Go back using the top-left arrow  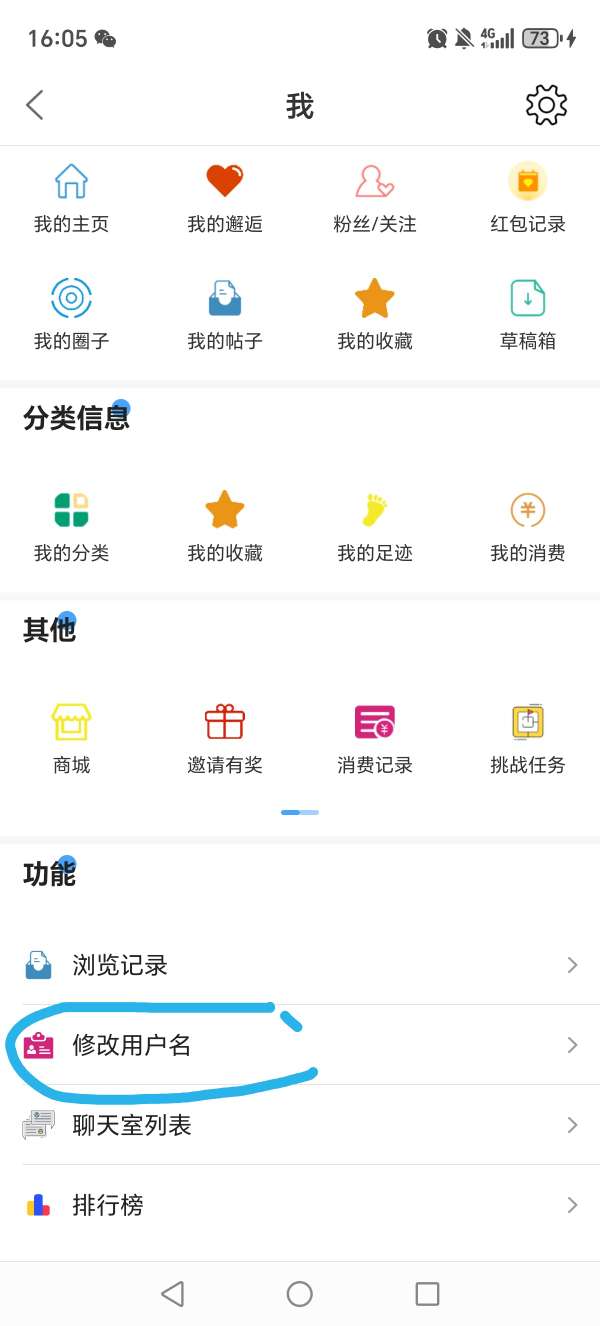pos(35,105)
